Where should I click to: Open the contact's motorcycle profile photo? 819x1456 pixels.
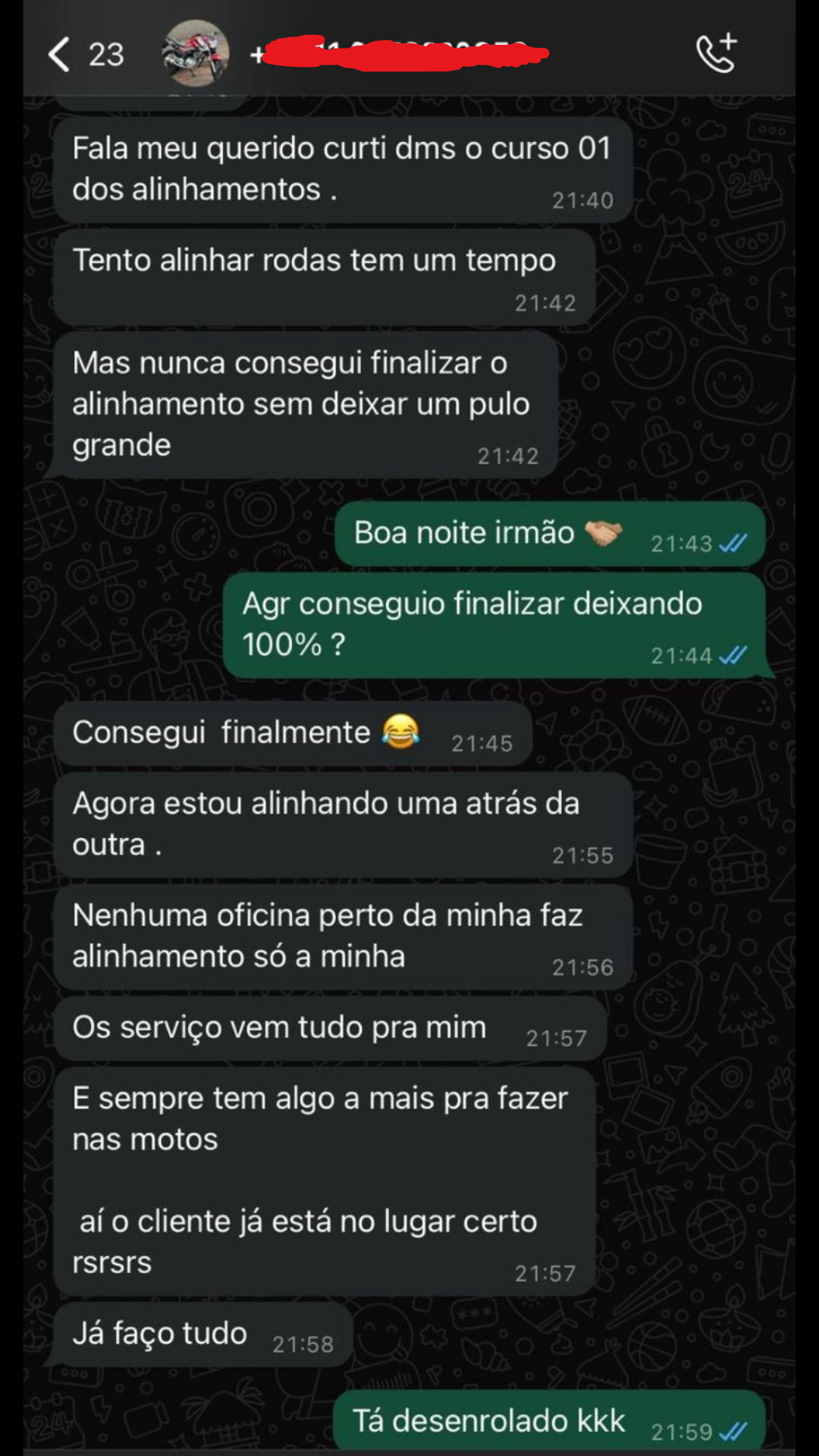click(x=196, y=53)
